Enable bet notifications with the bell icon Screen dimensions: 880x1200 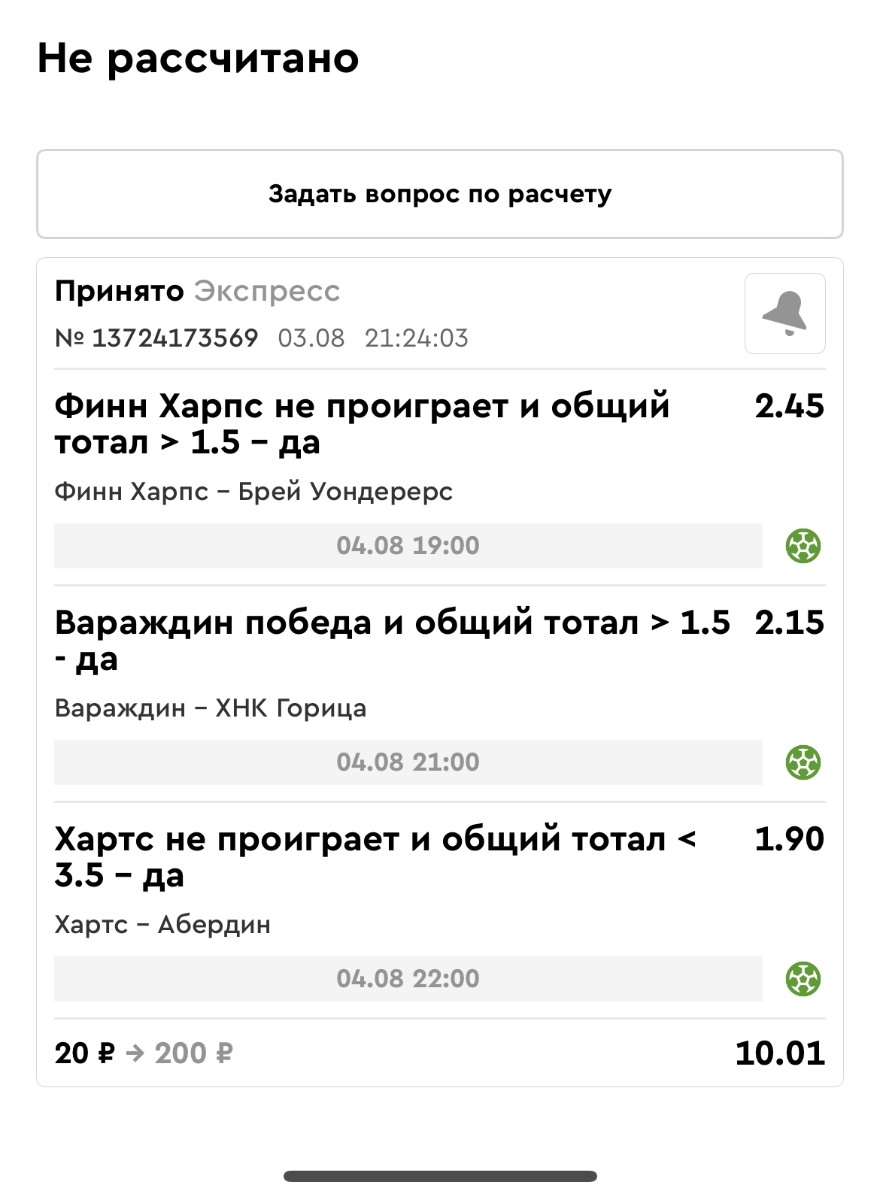[785, 313]
